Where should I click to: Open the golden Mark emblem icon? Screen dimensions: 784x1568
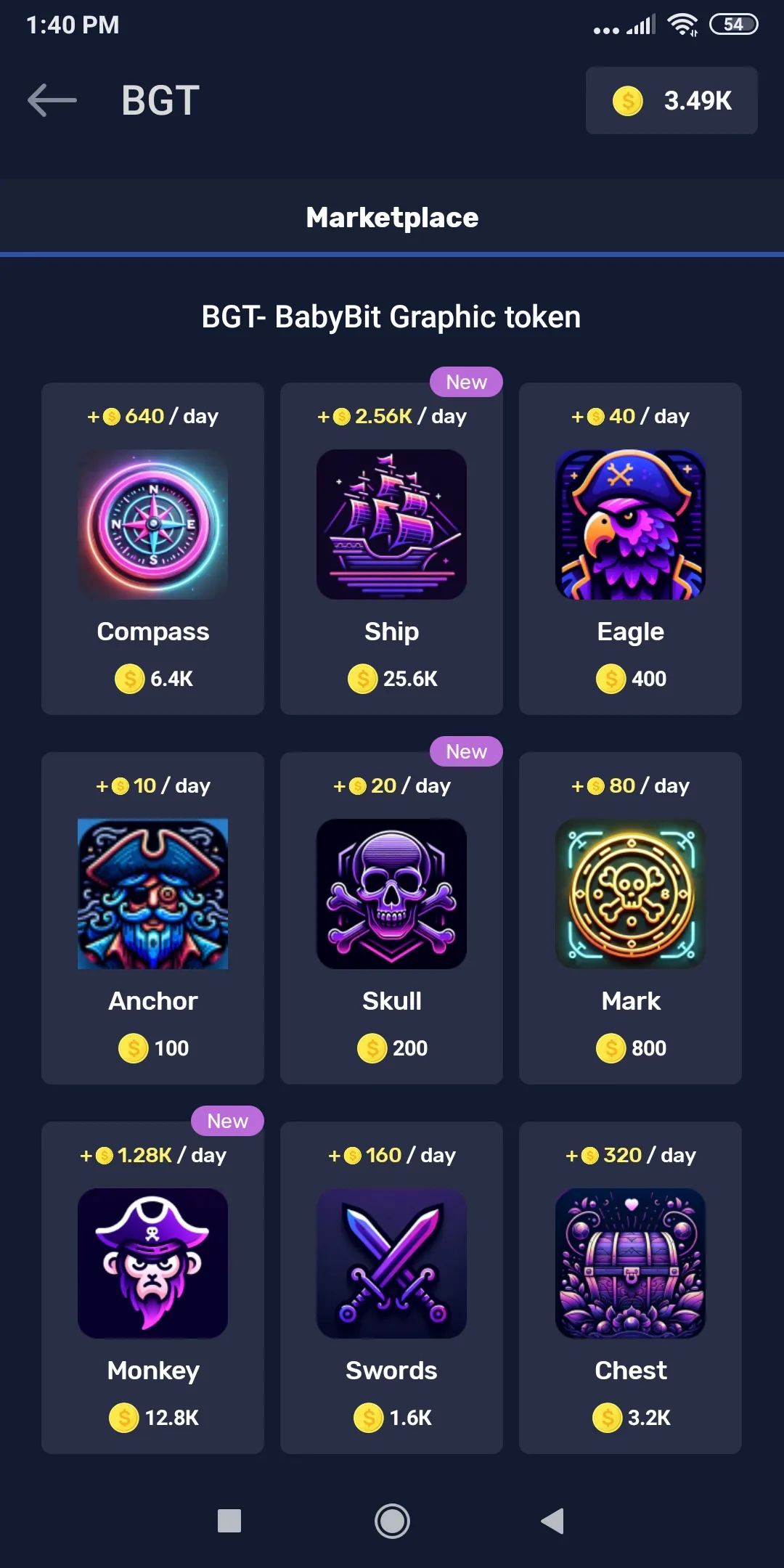point(630,894)
